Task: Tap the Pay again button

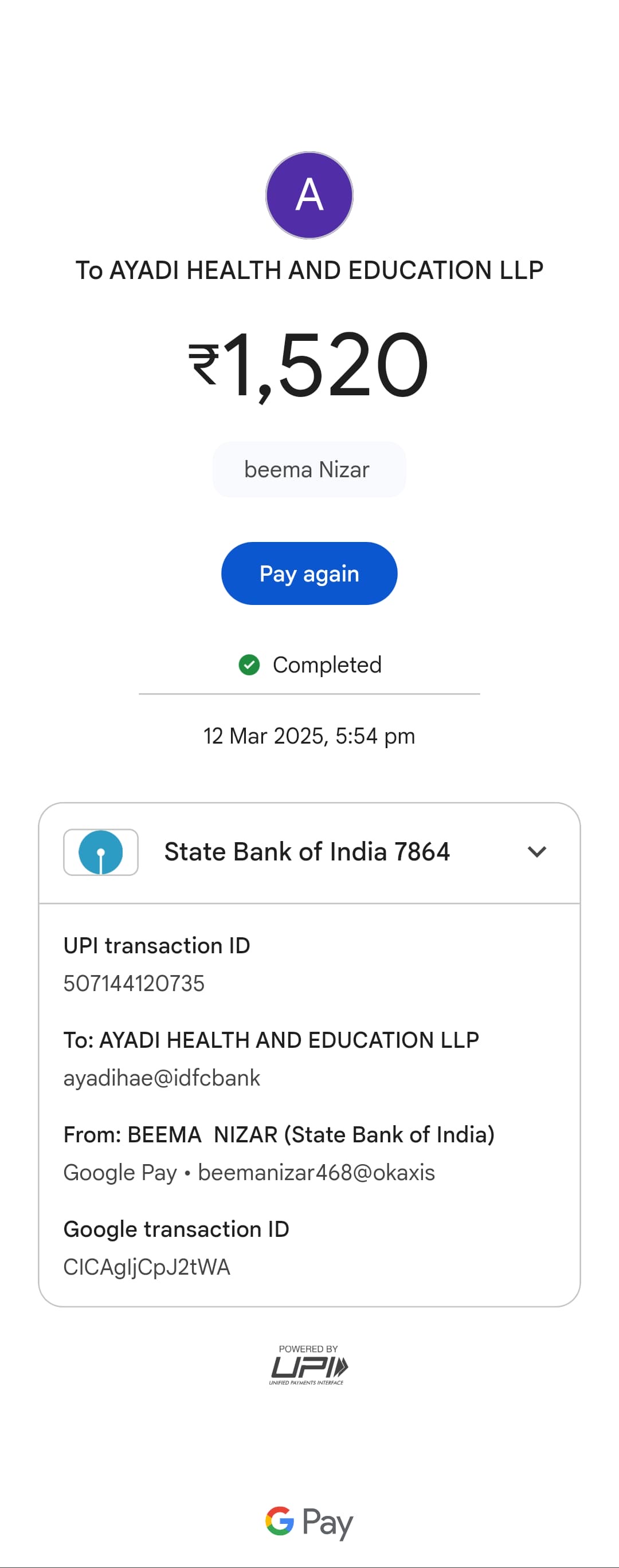Action: click(x=309, y=573)
